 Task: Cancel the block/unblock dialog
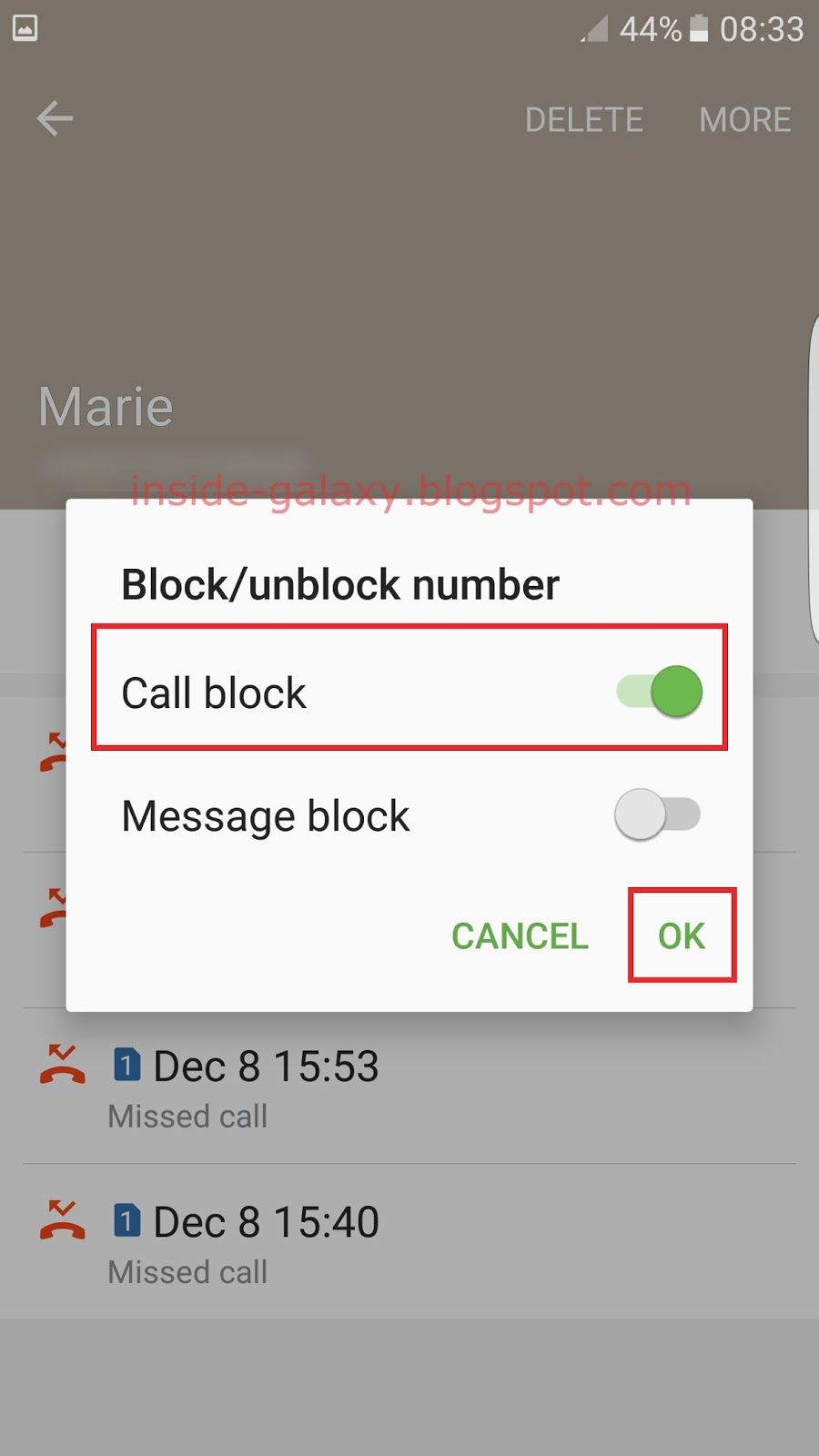pos(520,936)
